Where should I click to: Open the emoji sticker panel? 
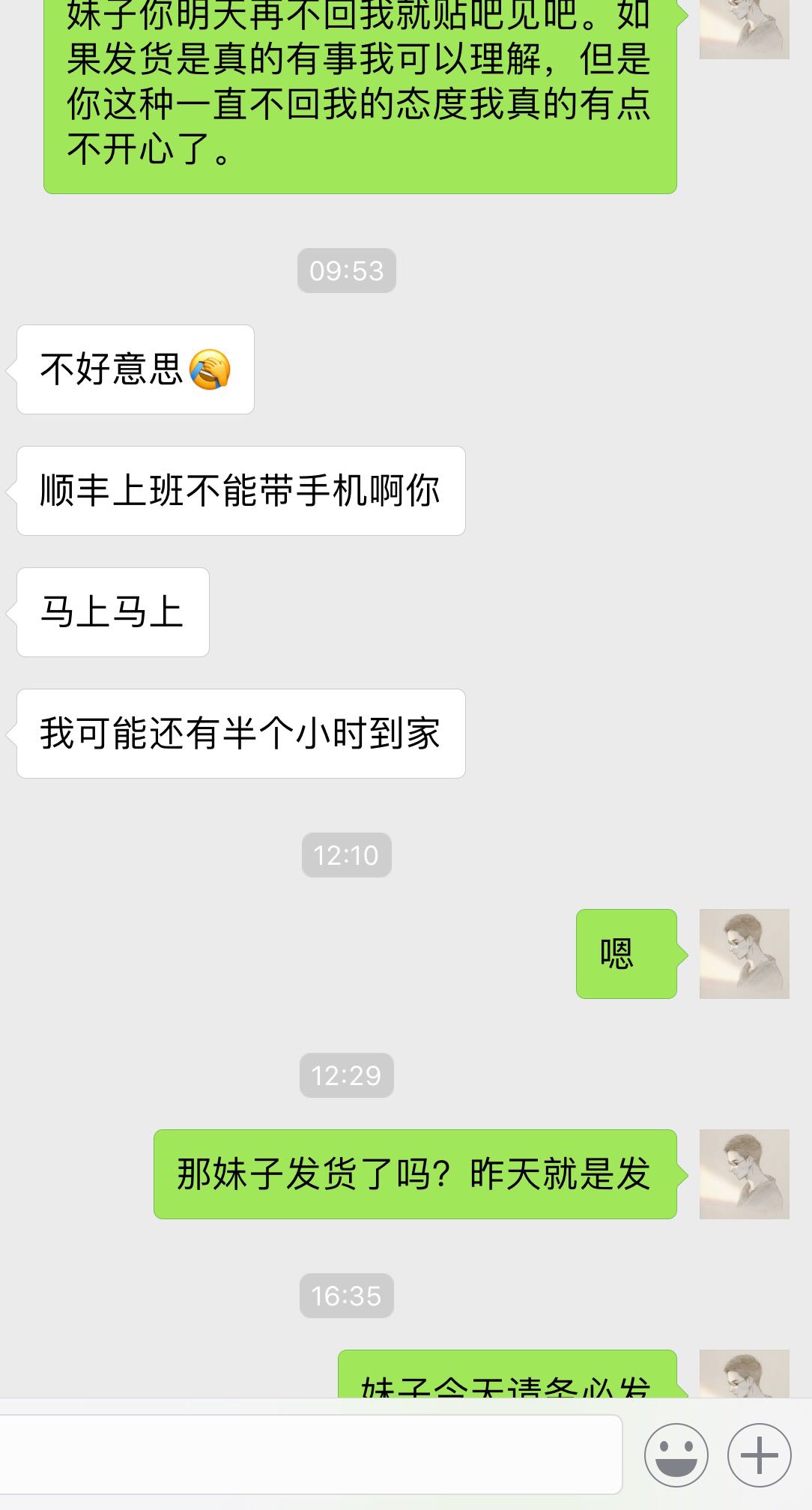point(676,1455)
